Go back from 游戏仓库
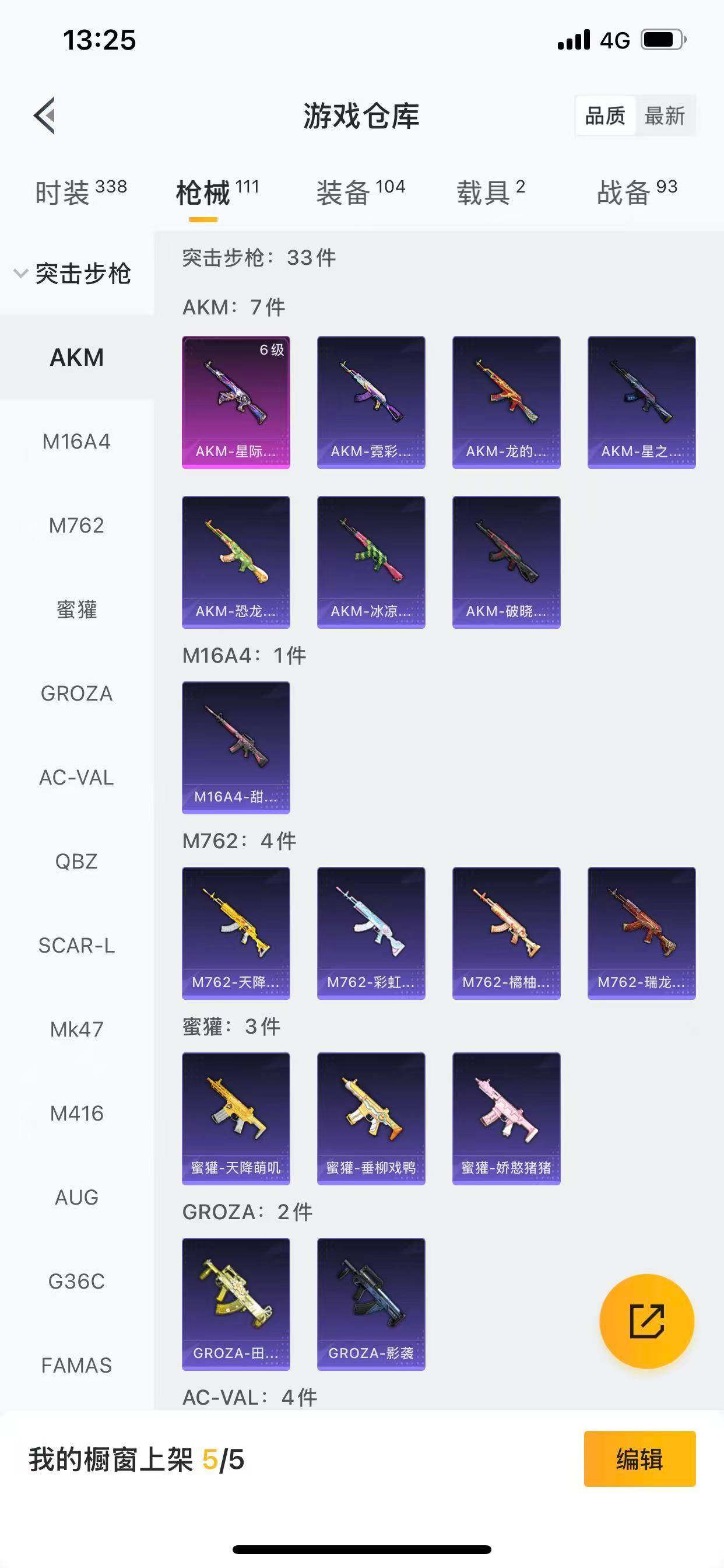Screen dimensions: 724x1568 click(x=44, y=115)
